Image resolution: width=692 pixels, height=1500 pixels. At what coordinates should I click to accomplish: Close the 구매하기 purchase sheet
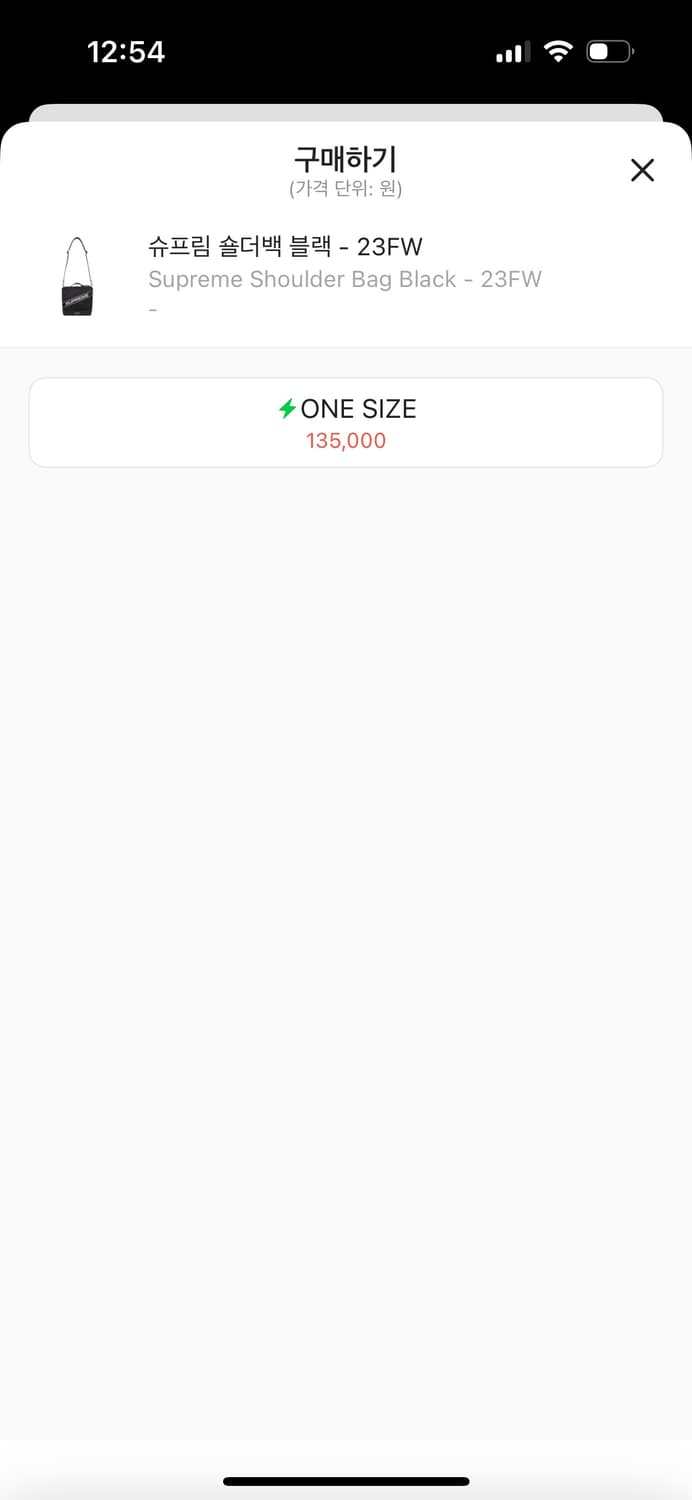(642, 170)
